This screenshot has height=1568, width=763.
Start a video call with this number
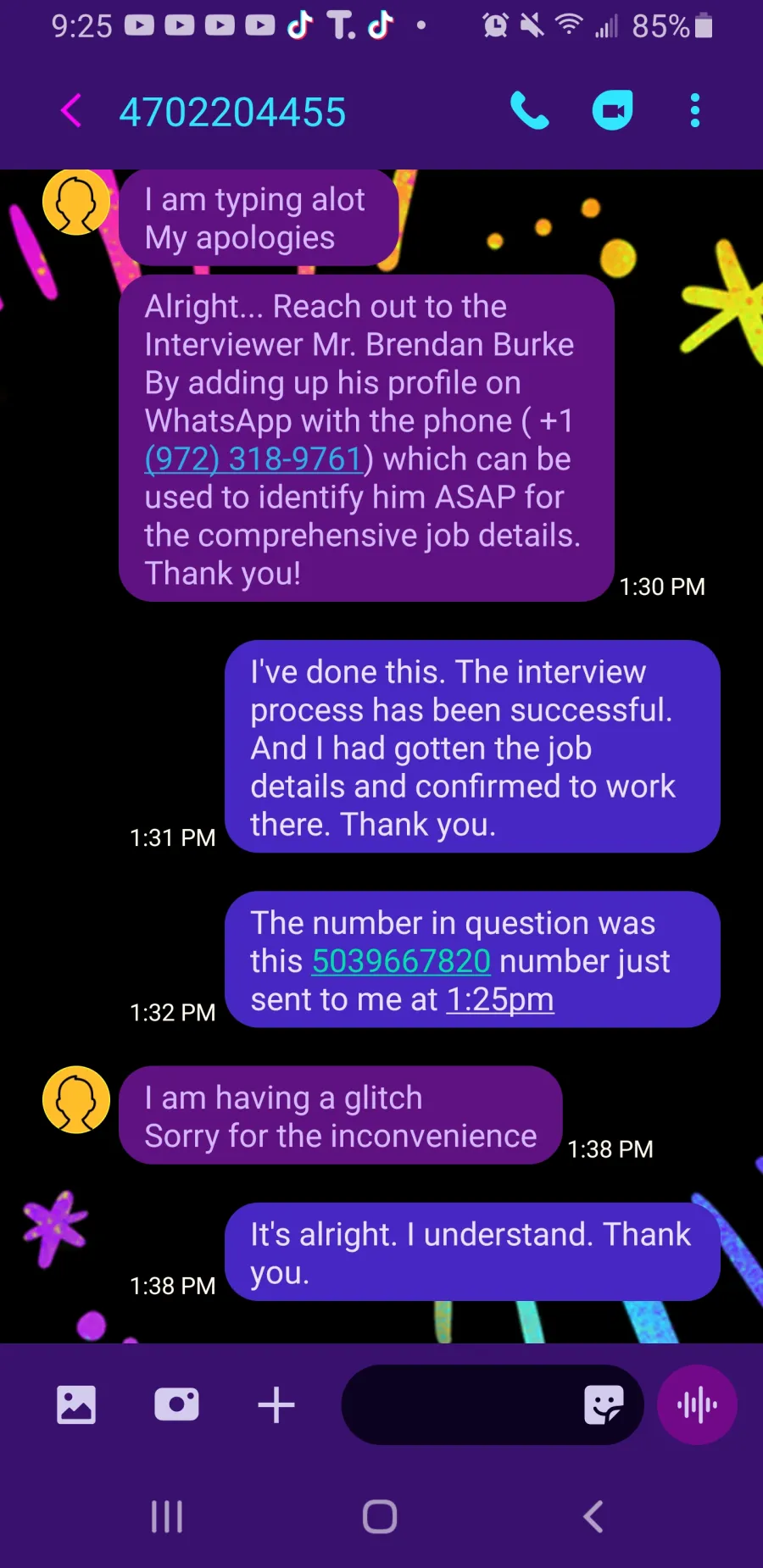click(x=612, y=110)
